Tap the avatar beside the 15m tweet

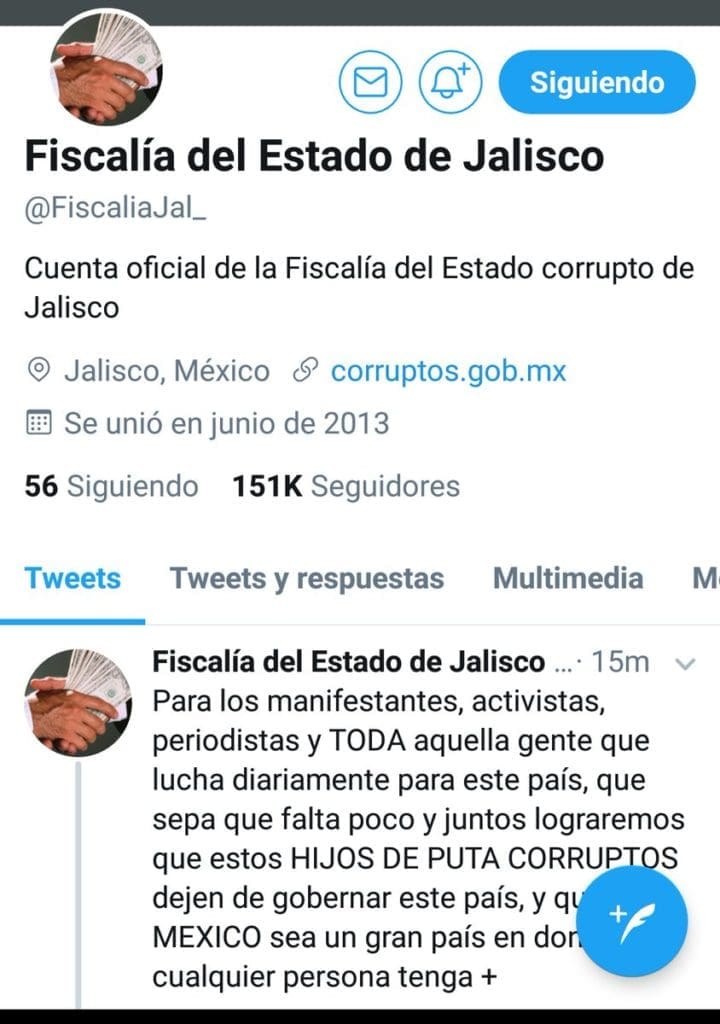point(78,702)
